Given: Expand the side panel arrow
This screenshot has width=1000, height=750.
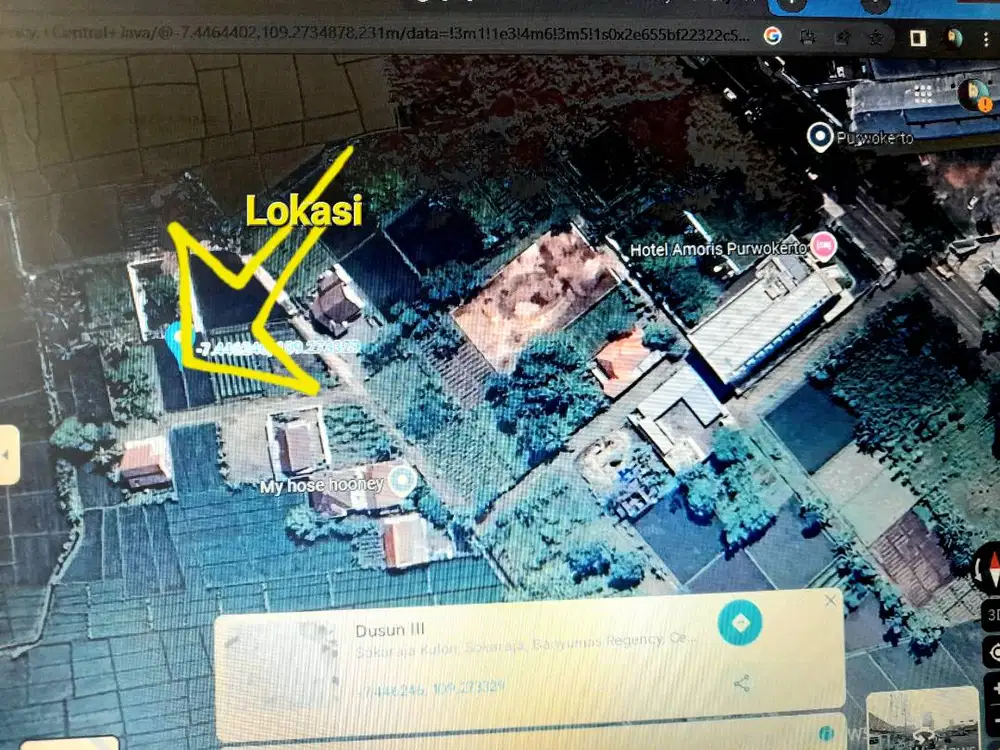Looking at the screenshot, I should (9, 455).
